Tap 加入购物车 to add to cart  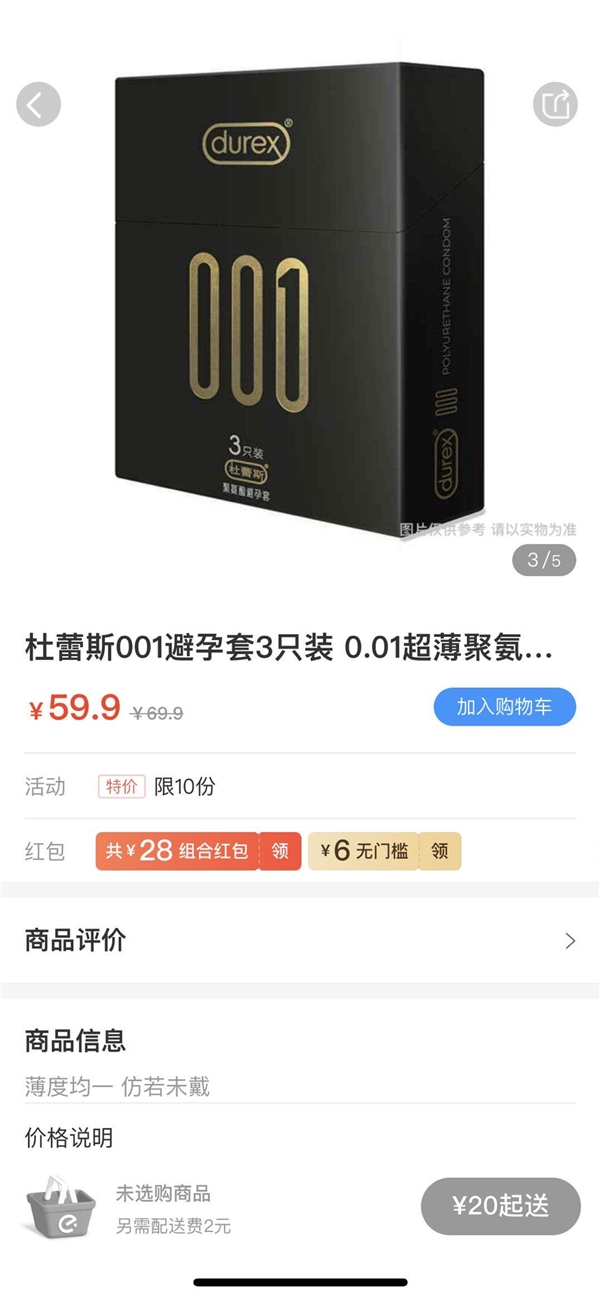pyautogui.click(x=505, y=707)
